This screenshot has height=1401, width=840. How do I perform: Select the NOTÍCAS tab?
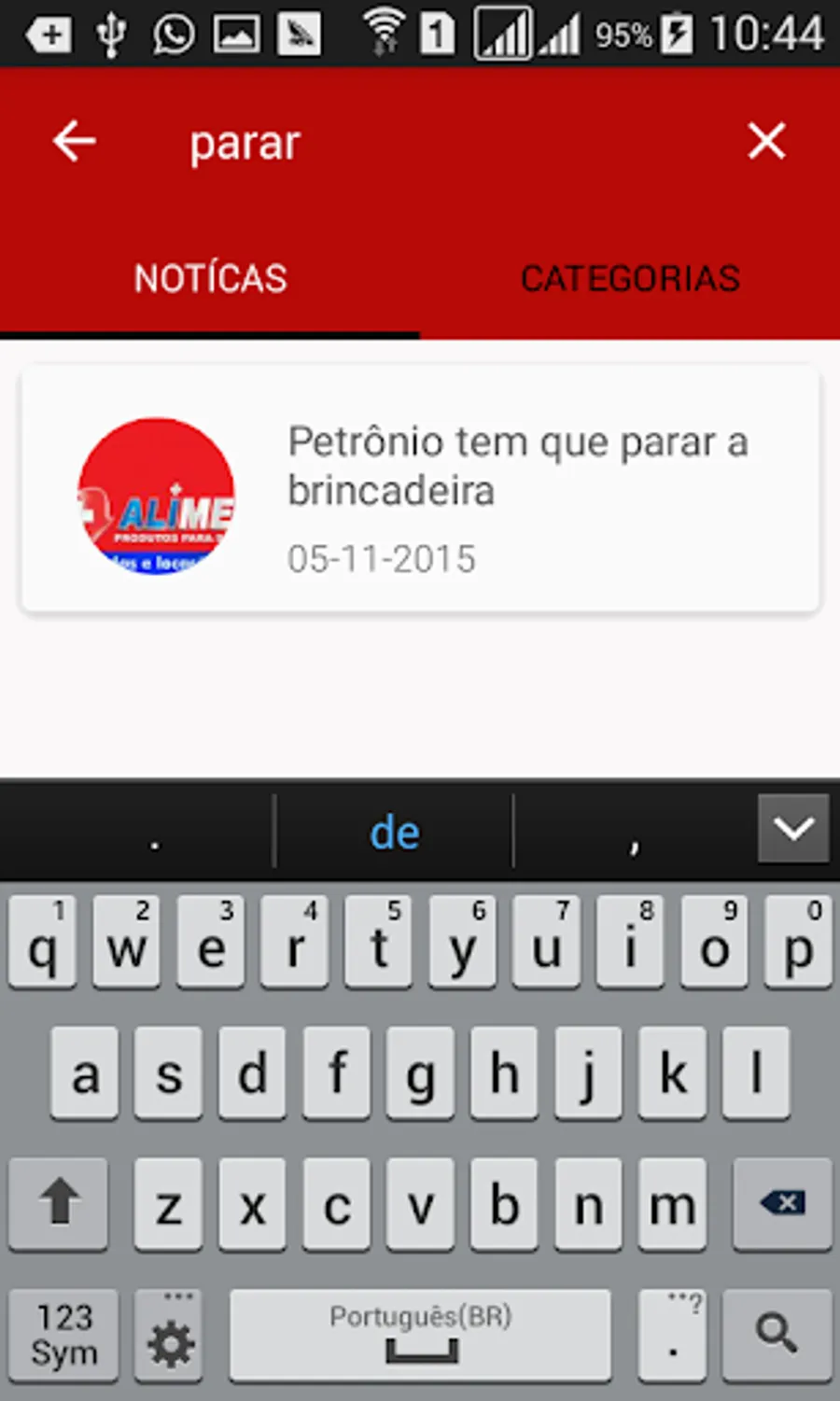click(x=210, y=278)
